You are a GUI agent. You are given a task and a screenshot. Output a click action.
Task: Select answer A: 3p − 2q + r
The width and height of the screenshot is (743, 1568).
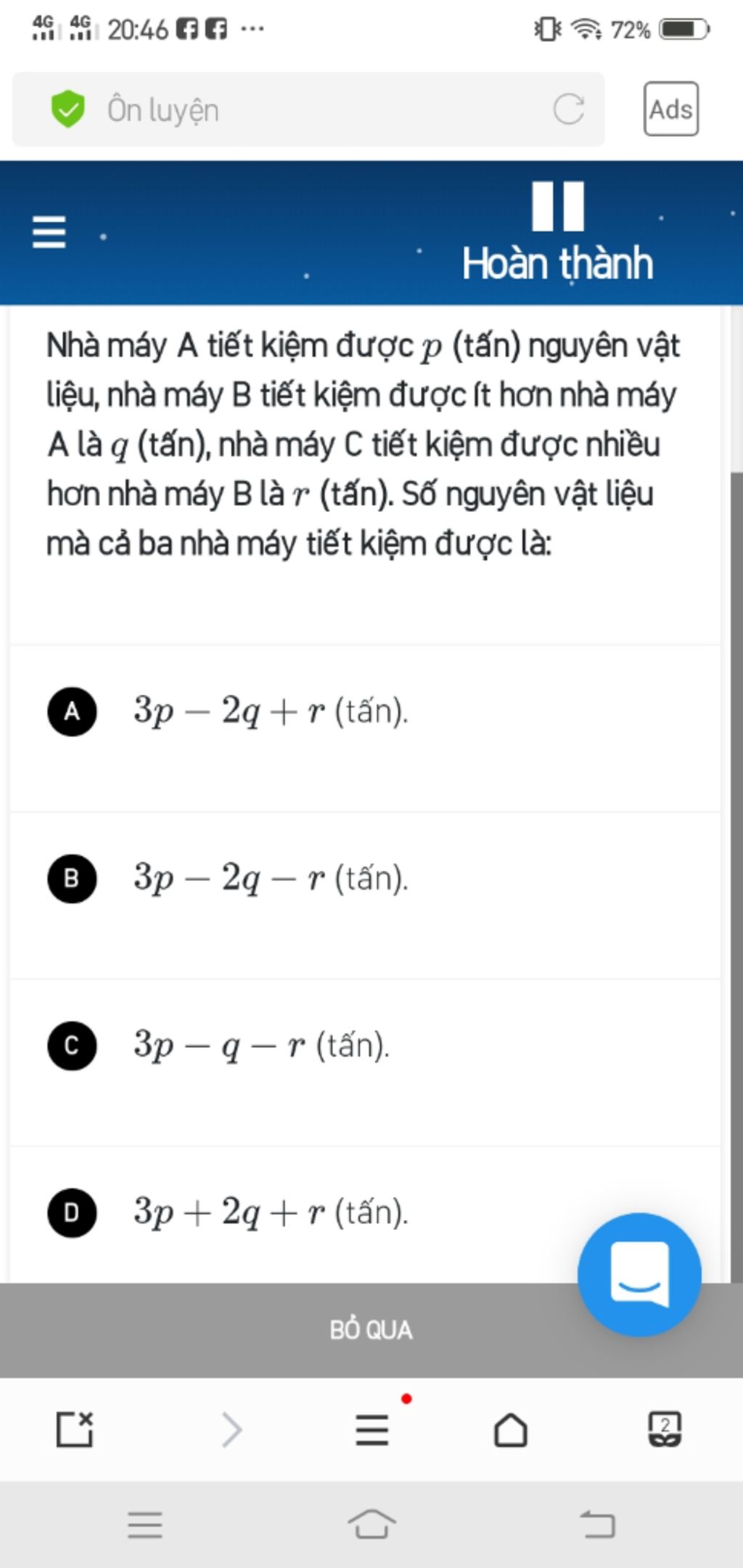[x=270, y=711]
